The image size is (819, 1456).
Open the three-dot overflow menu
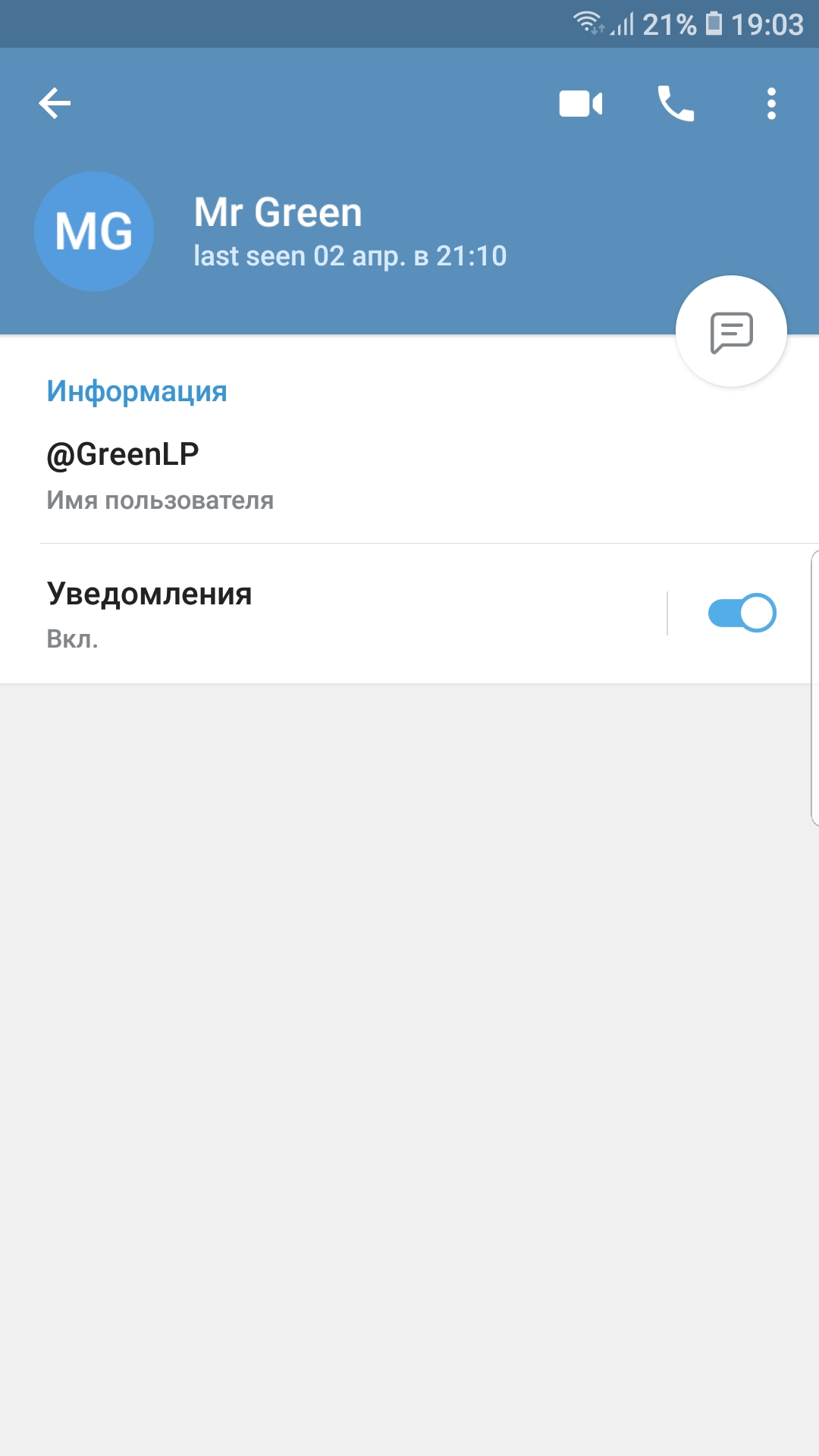(x=771, y=104)
